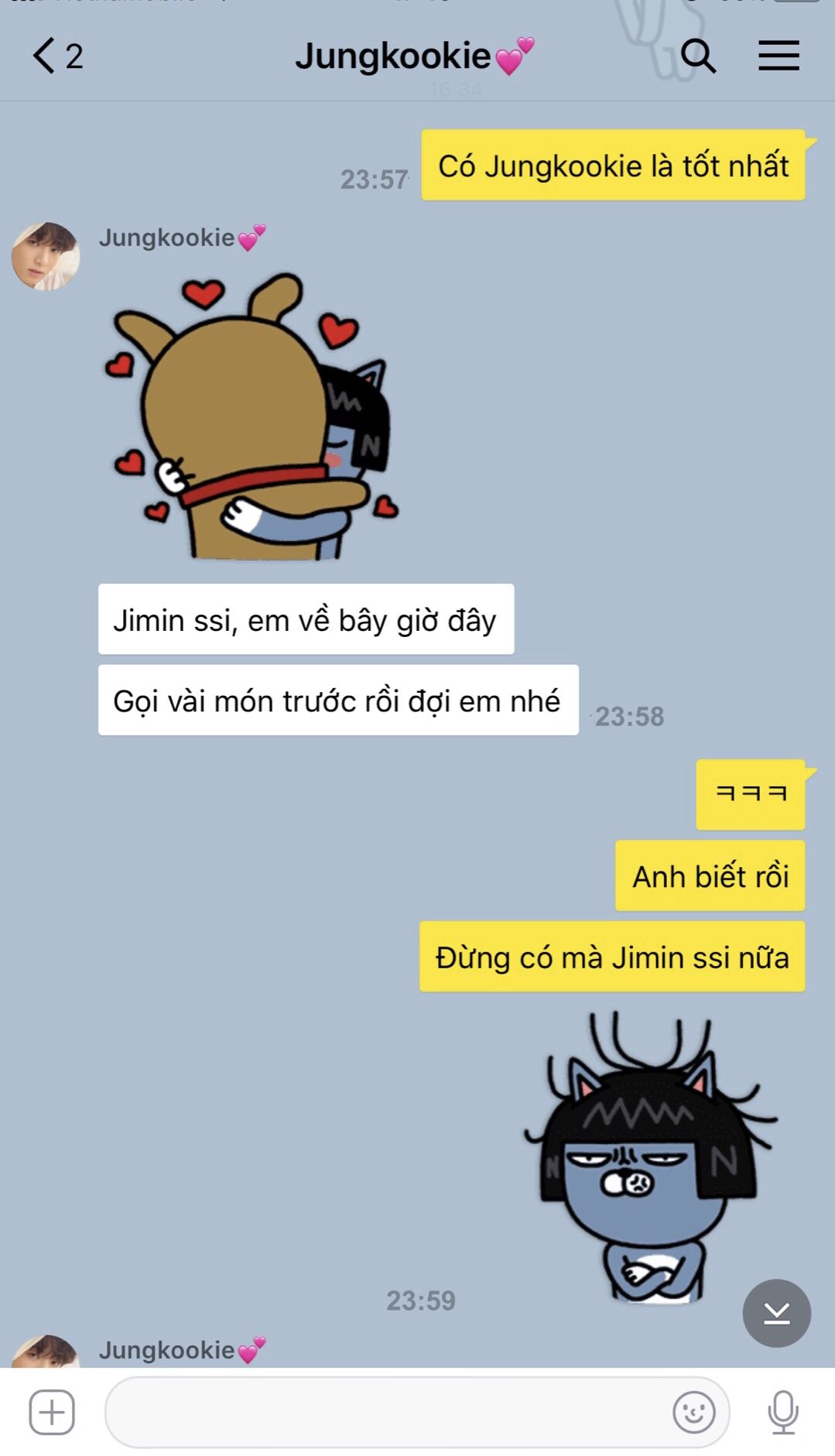Viewport: 835px width, 1456px height.
Task: Open the plus attachment menu
Action: tap(52, 1412)
